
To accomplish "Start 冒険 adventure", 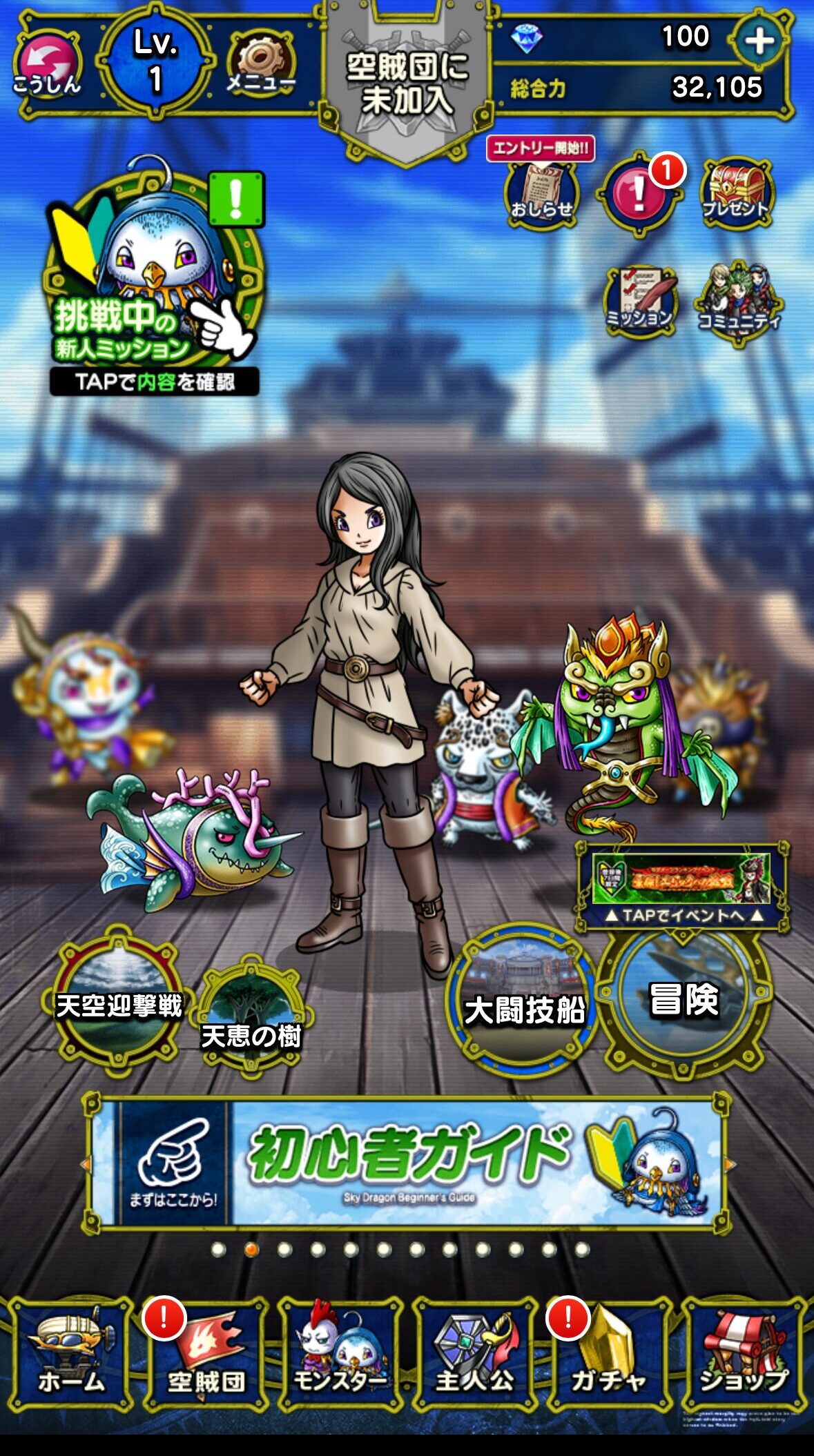I will pos(683,1001).
